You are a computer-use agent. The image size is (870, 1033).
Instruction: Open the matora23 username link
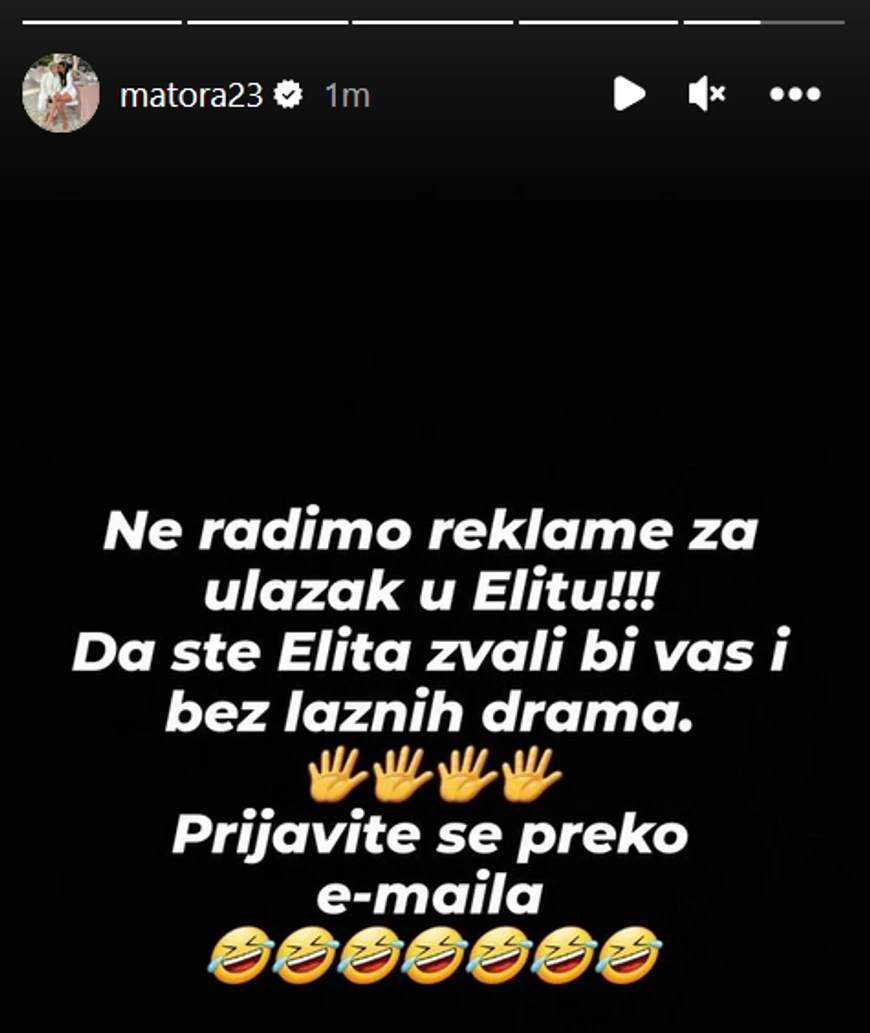[x=191, y=95]
